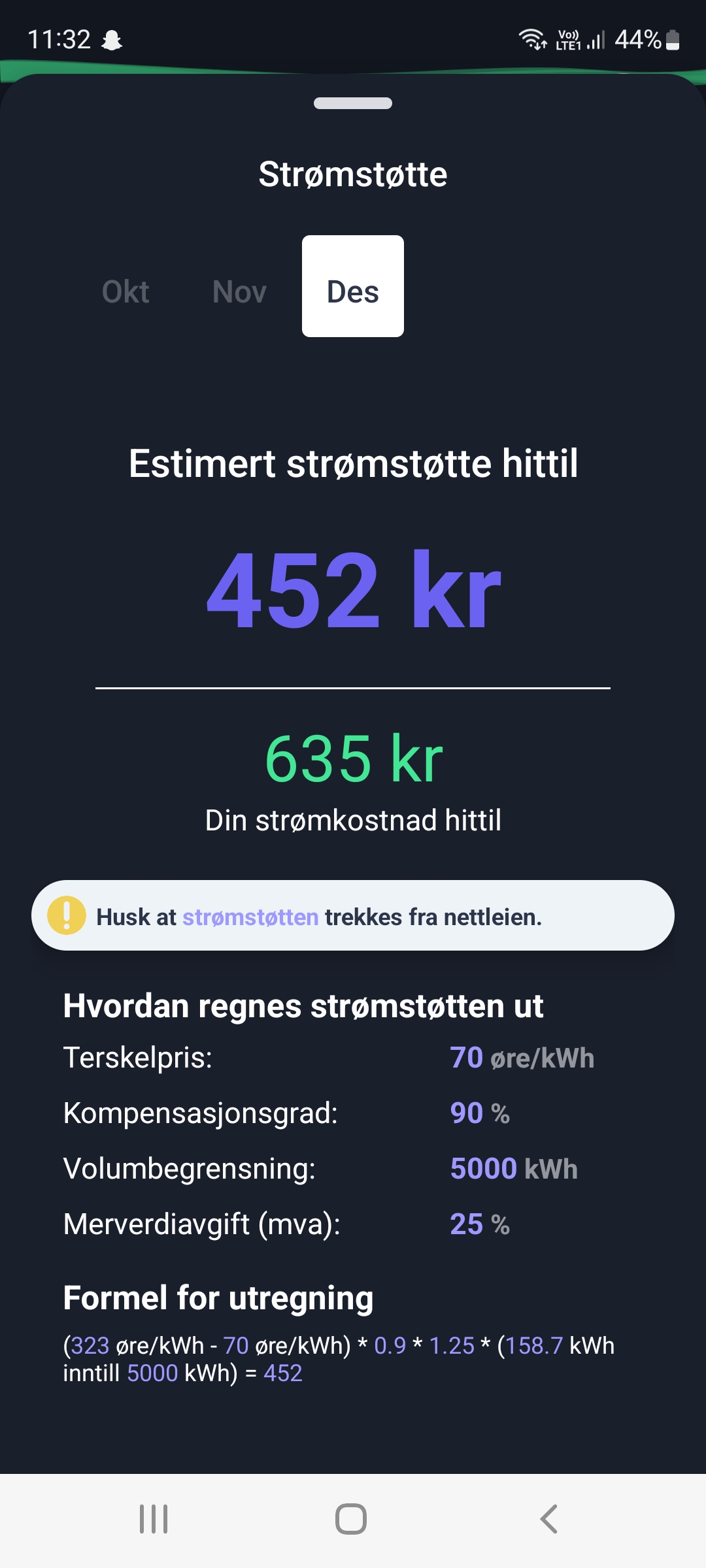Open the strømstøtten link in the reminder

click(x=250, y=917)
